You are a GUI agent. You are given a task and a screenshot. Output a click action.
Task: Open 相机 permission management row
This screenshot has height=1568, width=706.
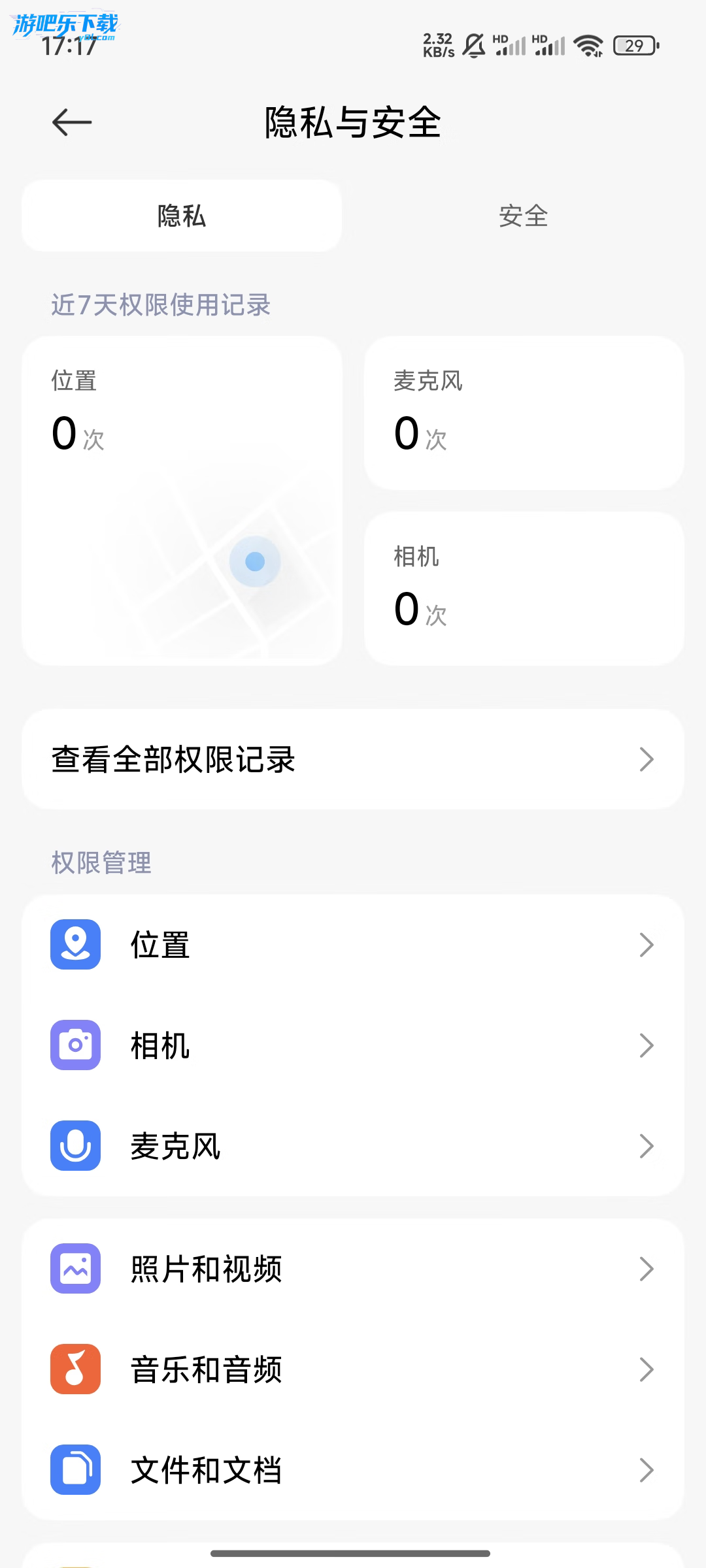click(353, 1045)
